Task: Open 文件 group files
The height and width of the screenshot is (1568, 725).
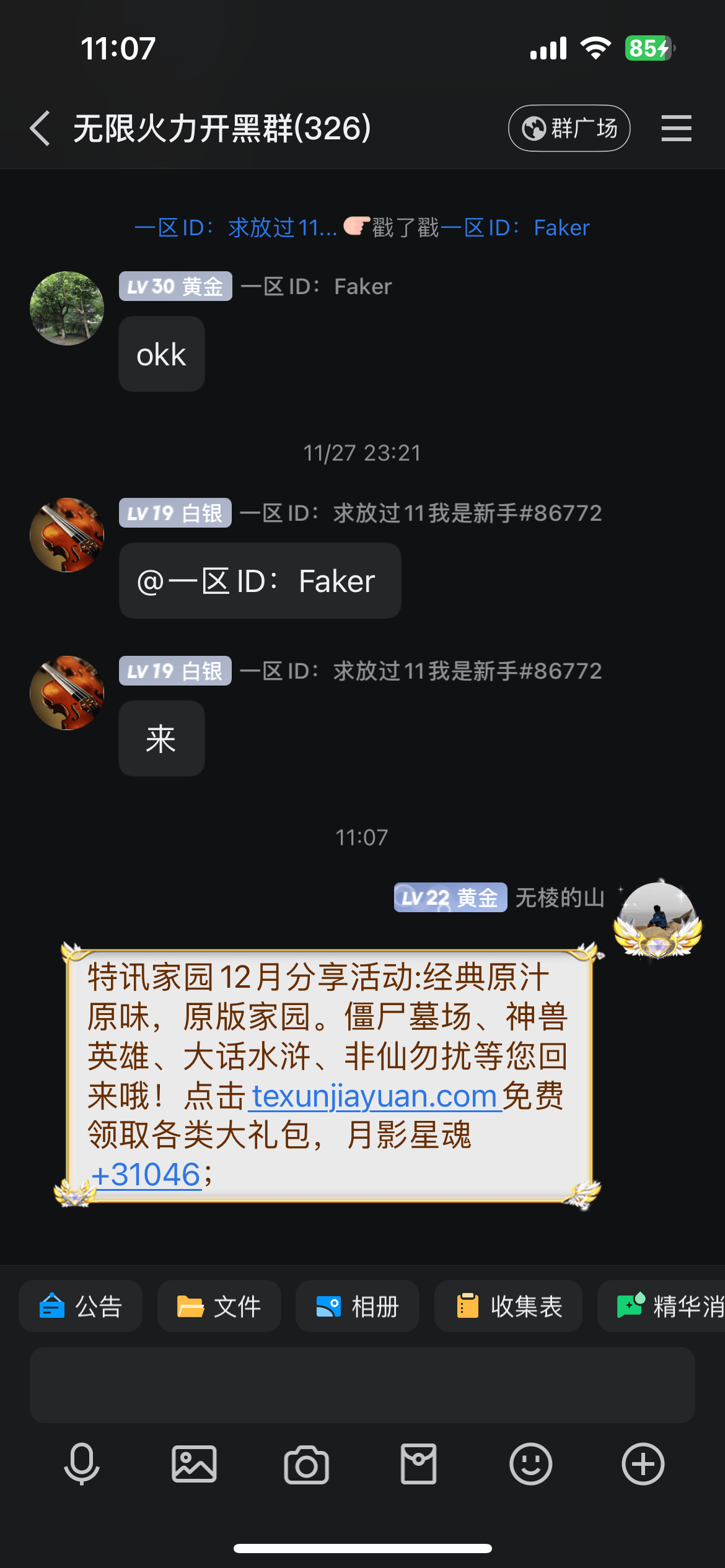Action: click(219, 1306)
